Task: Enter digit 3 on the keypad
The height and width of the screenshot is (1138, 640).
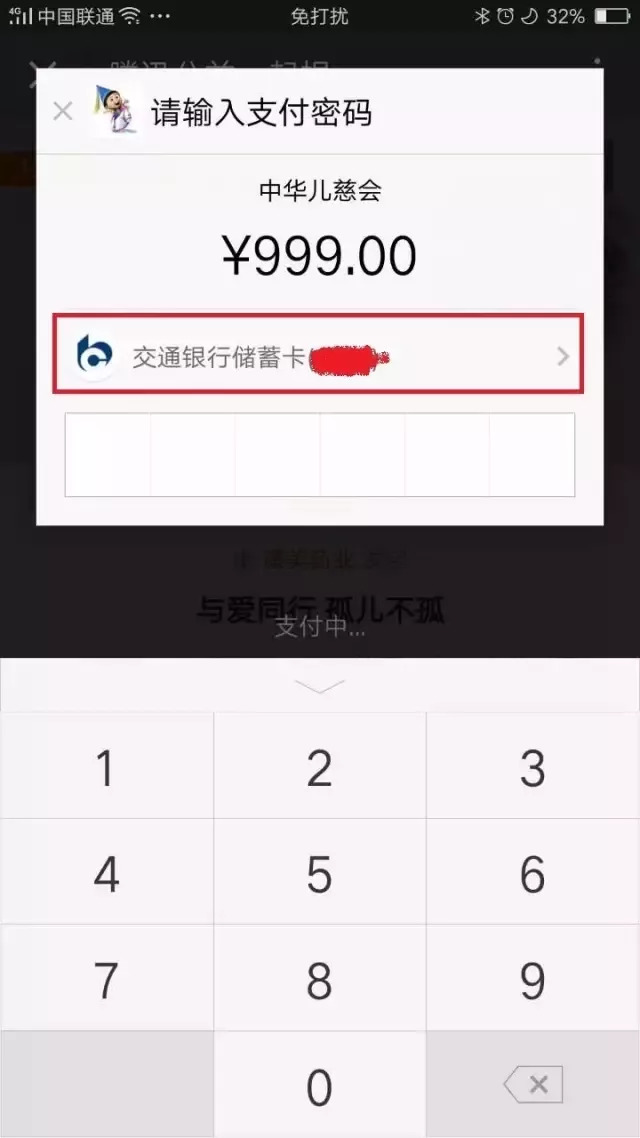Action: (532, 768)
